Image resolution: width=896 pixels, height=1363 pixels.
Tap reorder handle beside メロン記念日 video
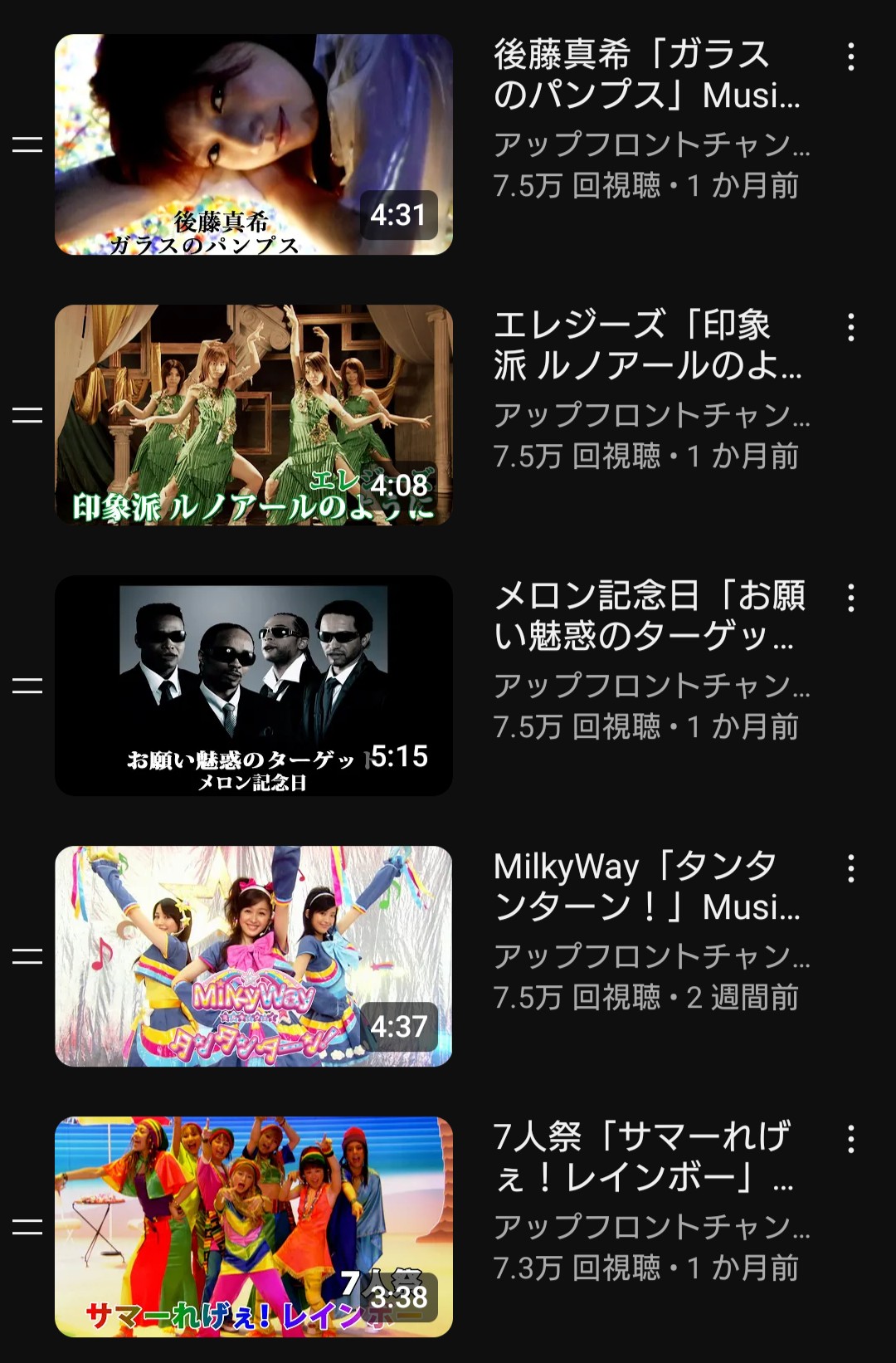pos(27,686)
